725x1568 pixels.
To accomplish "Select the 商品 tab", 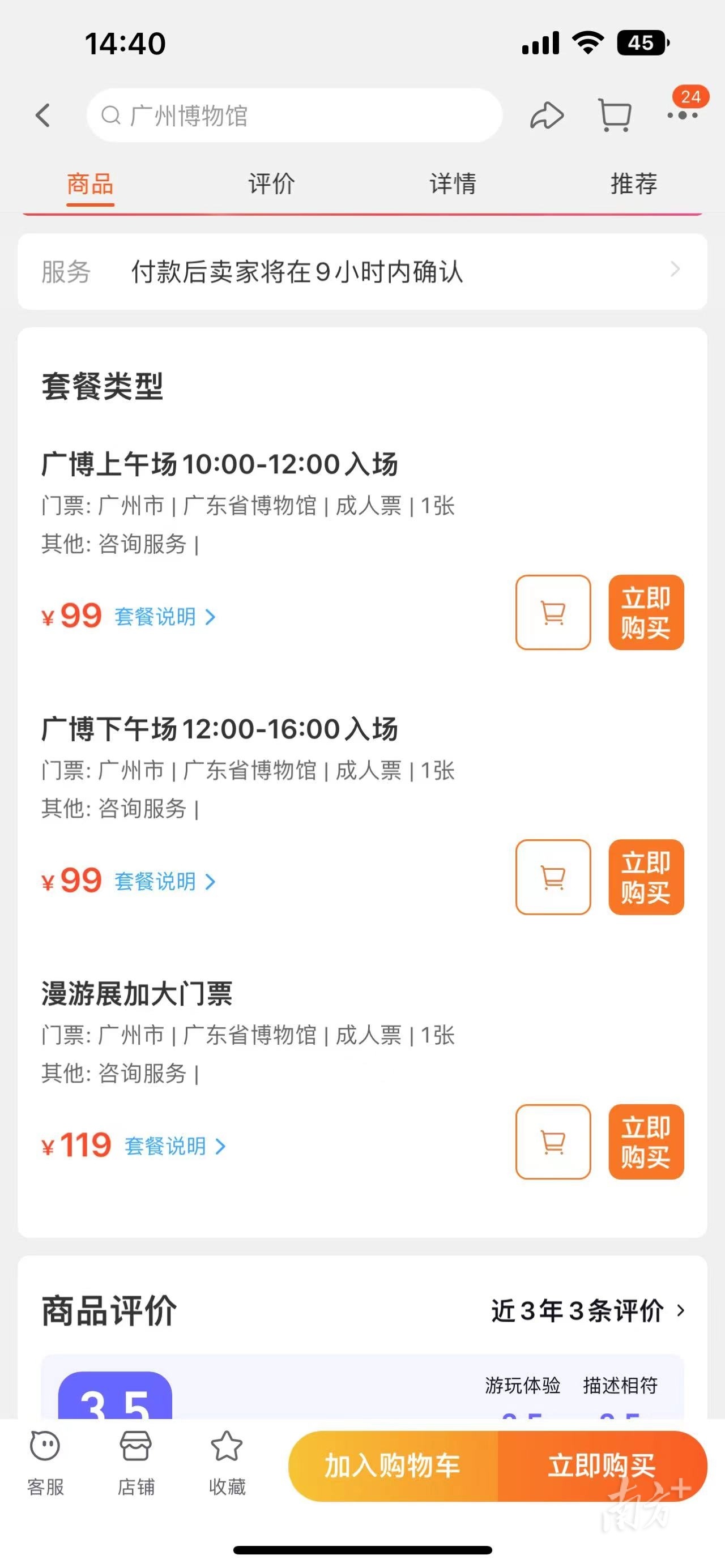I will 90,184.
